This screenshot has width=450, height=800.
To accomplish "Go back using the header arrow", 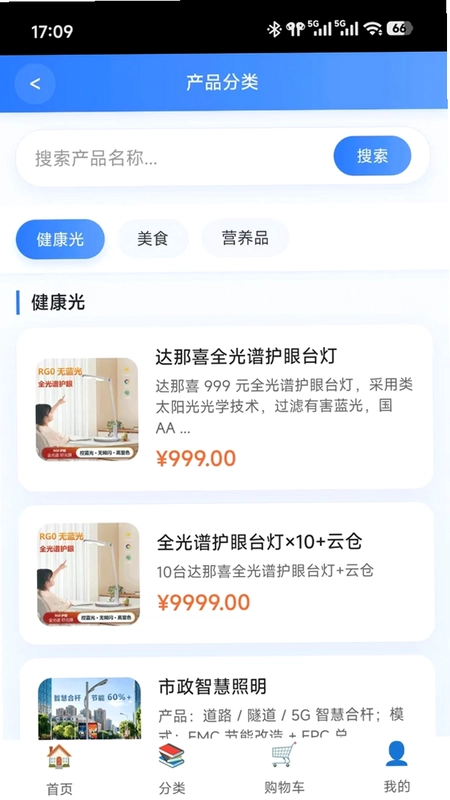I will tap(35, 84).
